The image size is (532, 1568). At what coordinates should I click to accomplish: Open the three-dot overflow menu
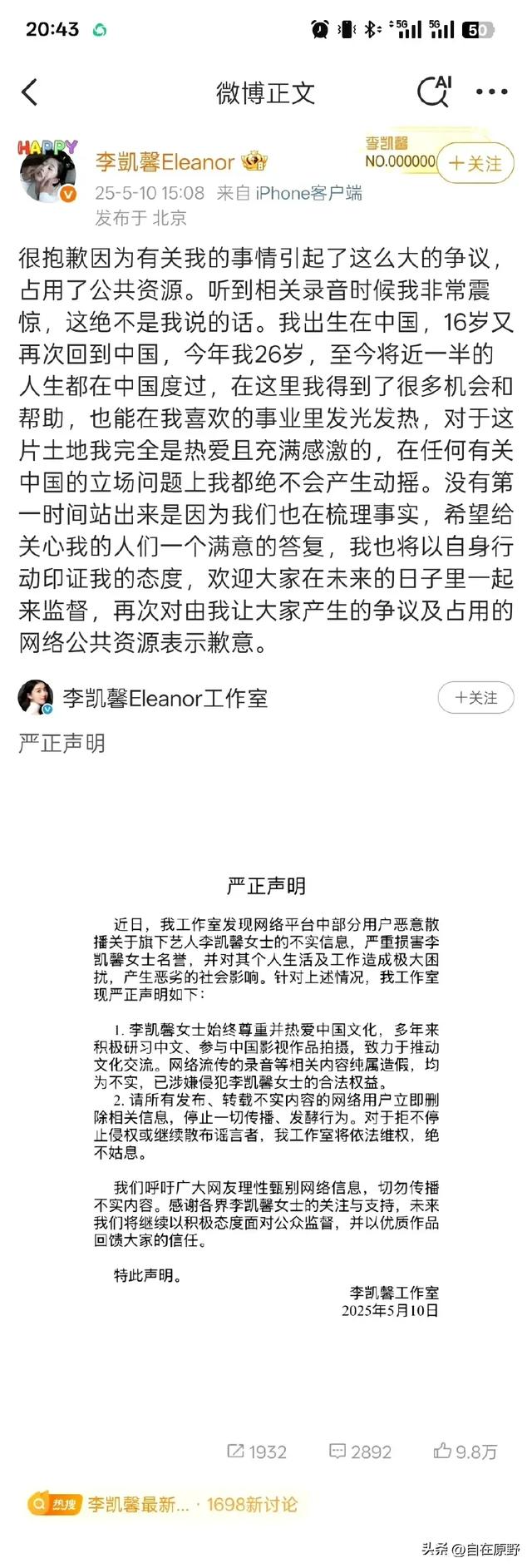tap(491, 92)
